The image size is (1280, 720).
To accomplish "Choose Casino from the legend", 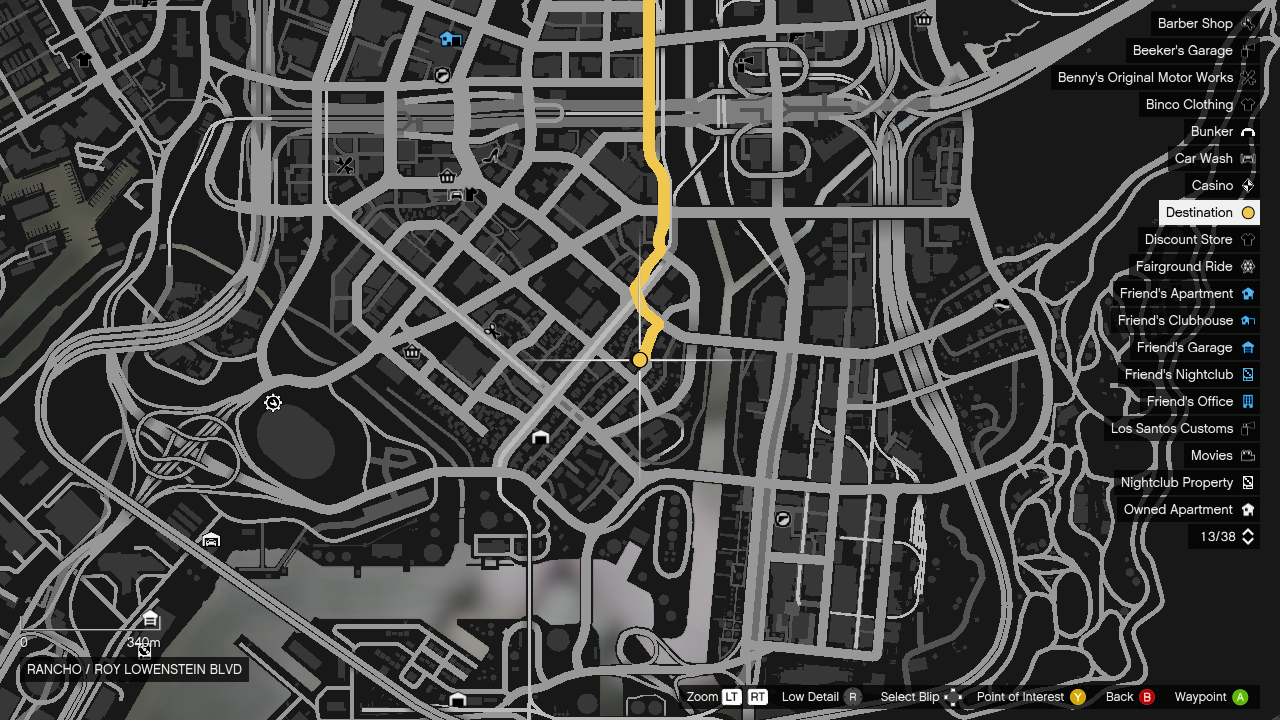I will click(1222, 185).
